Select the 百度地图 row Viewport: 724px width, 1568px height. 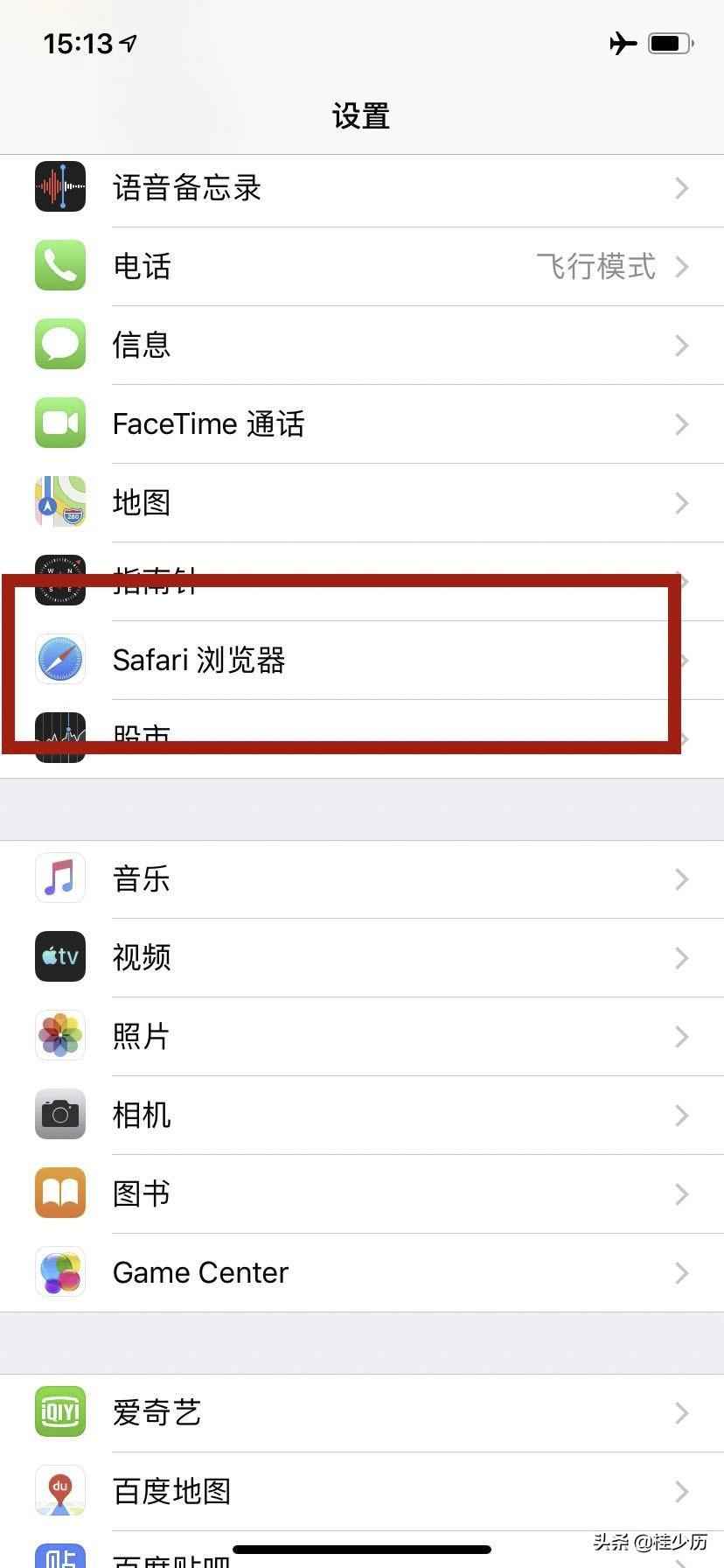pyautogui.click(x=362, y=1492)
